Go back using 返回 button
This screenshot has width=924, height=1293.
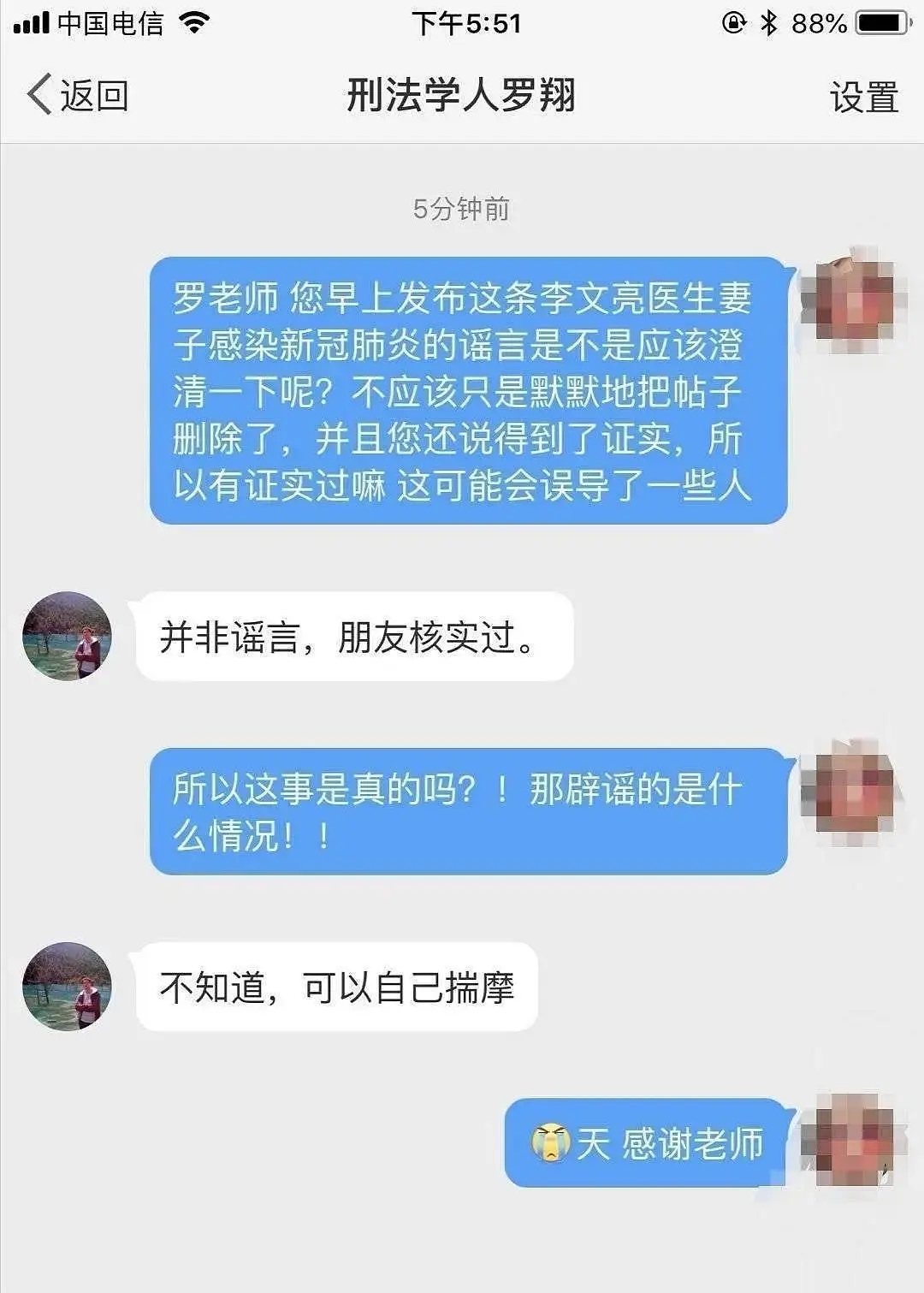pos(77,95)
